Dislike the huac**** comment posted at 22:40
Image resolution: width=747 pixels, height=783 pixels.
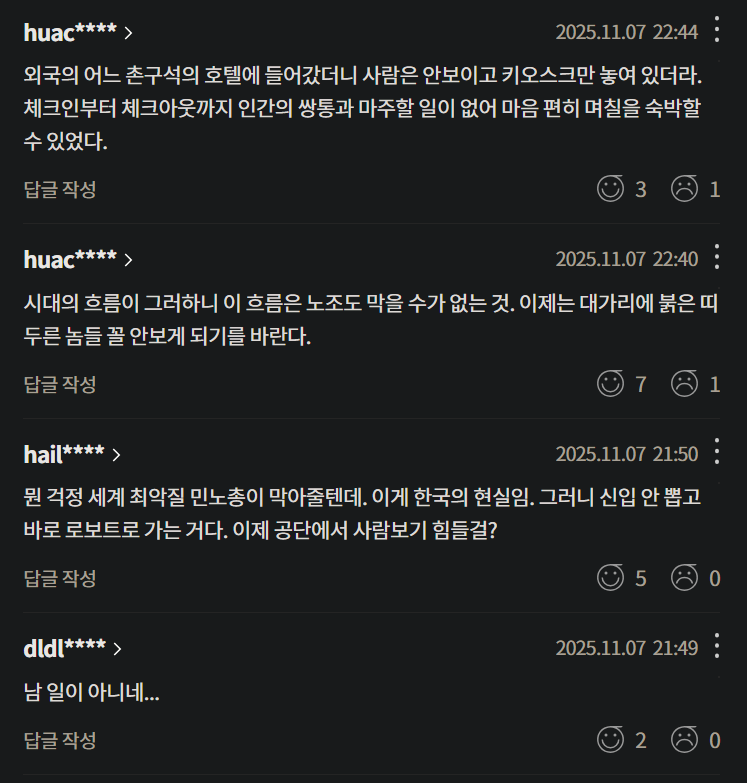684,383
